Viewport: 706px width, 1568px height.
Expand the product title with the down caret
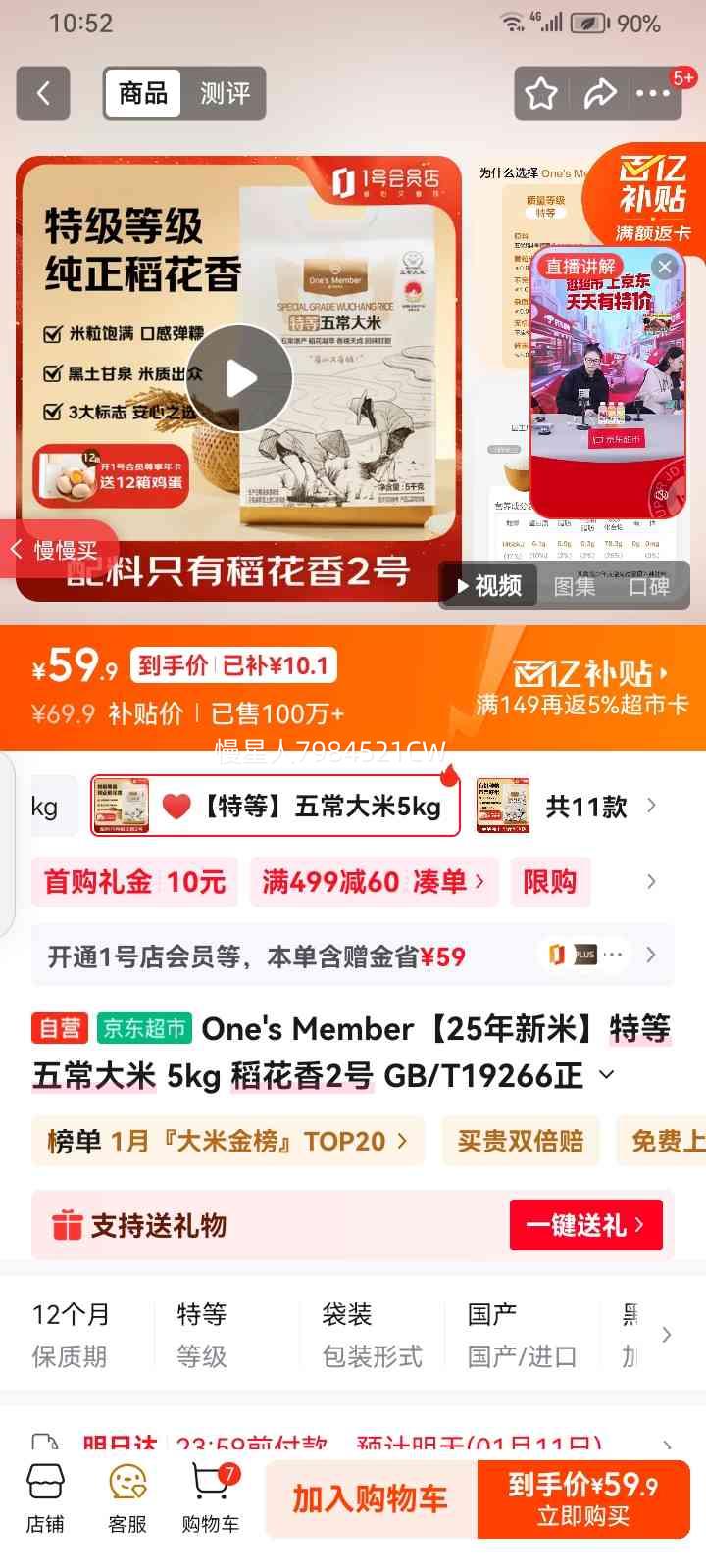(605, 1074)
